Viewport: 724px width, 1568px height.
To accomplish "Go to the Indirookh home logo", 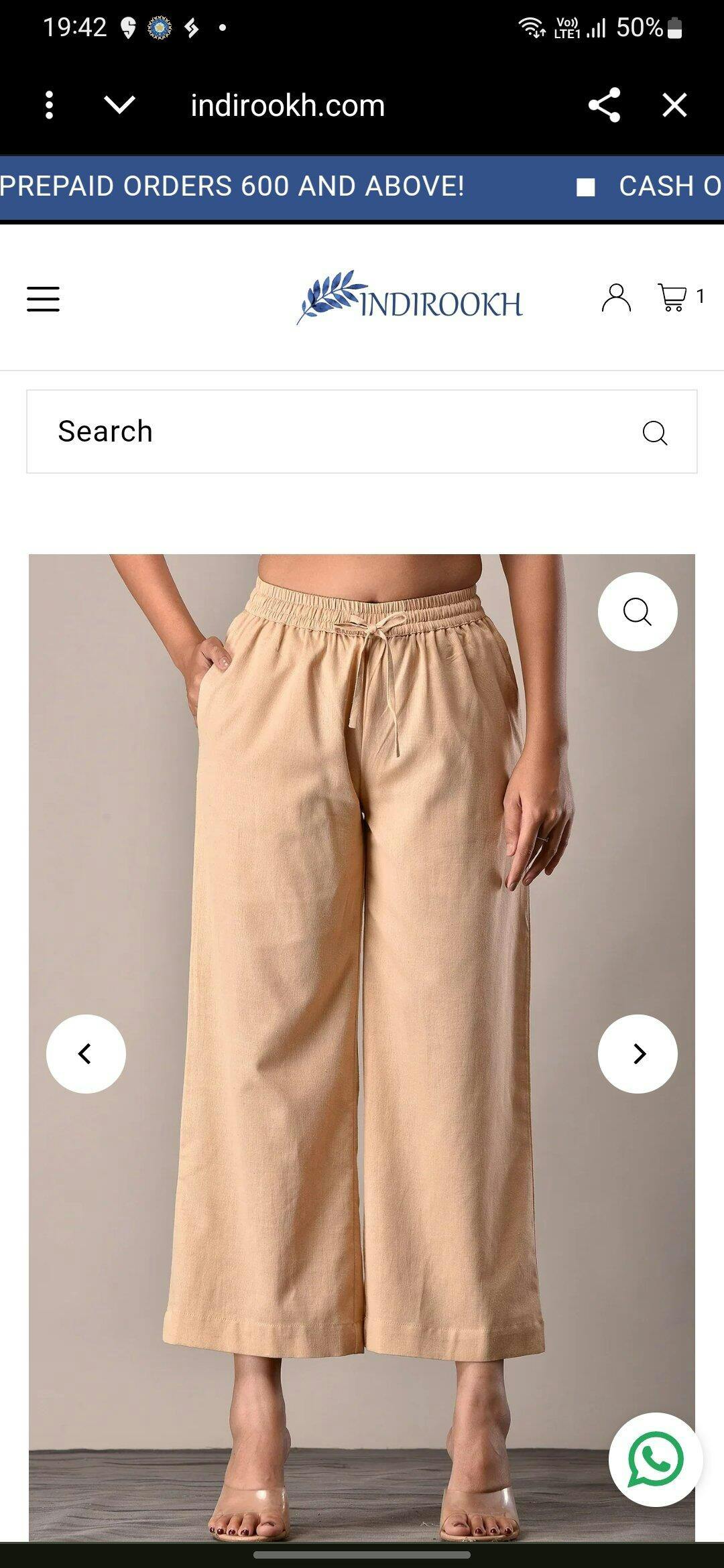I will (x=410, y=298).
